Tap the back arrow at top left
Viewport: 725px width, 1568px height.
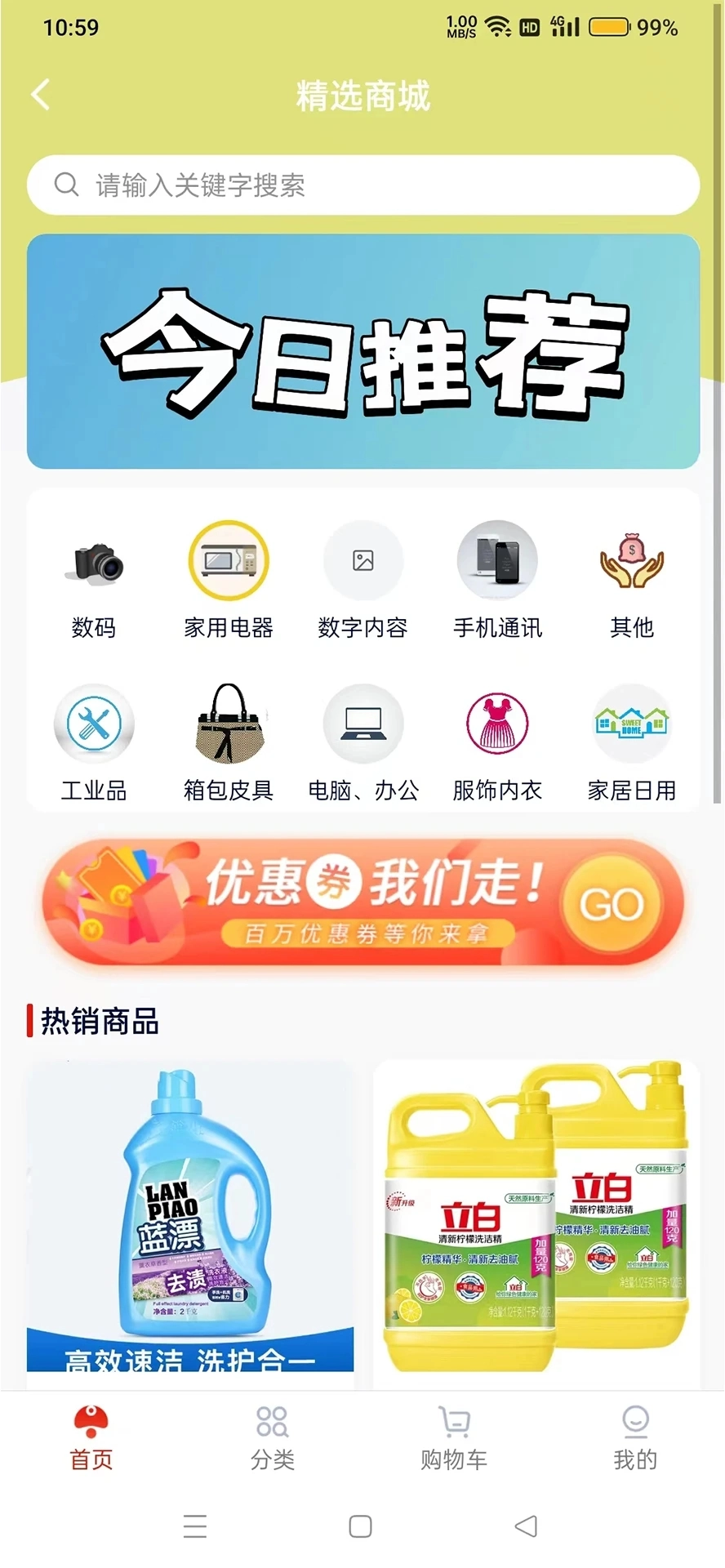click(x=39, y=95)
